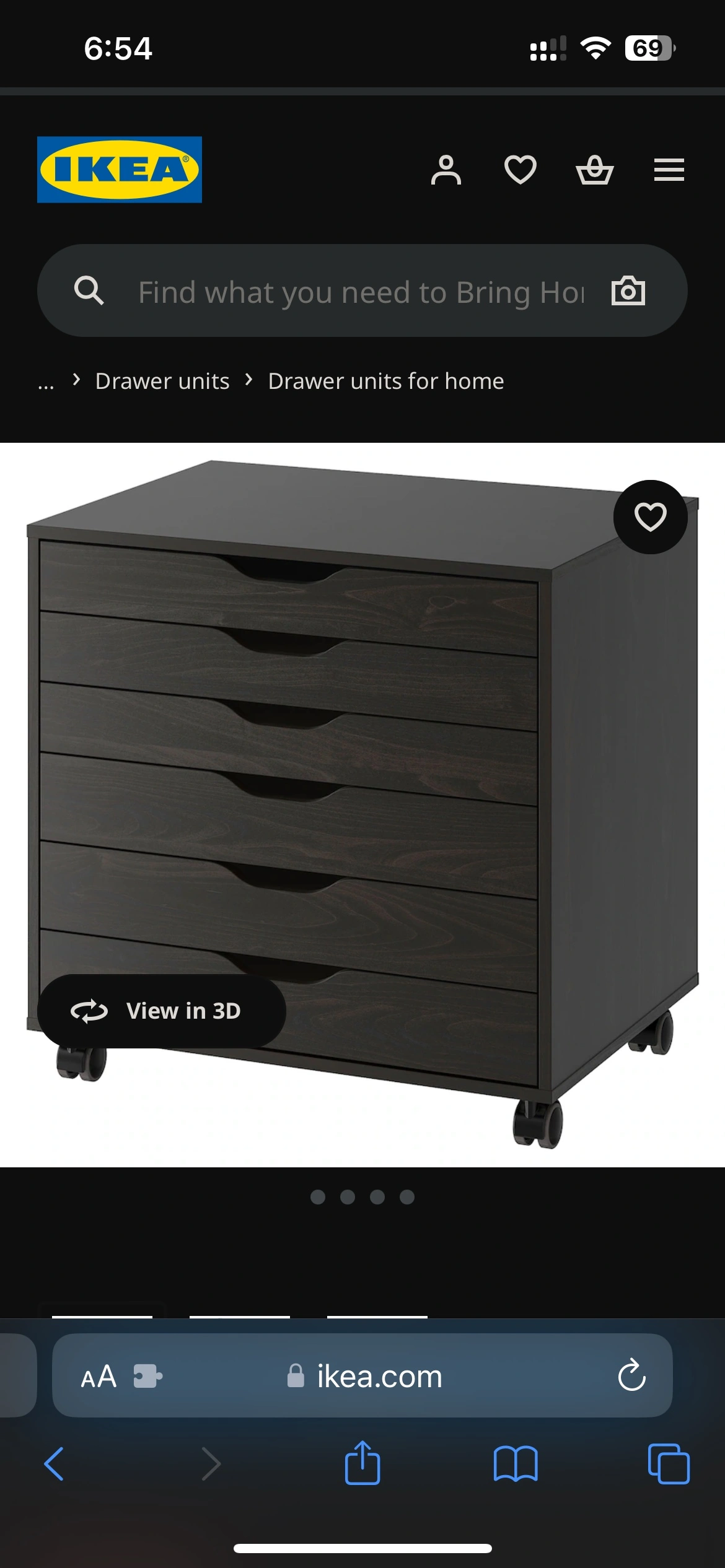Search by photo with camera icon

coord(628,290)
